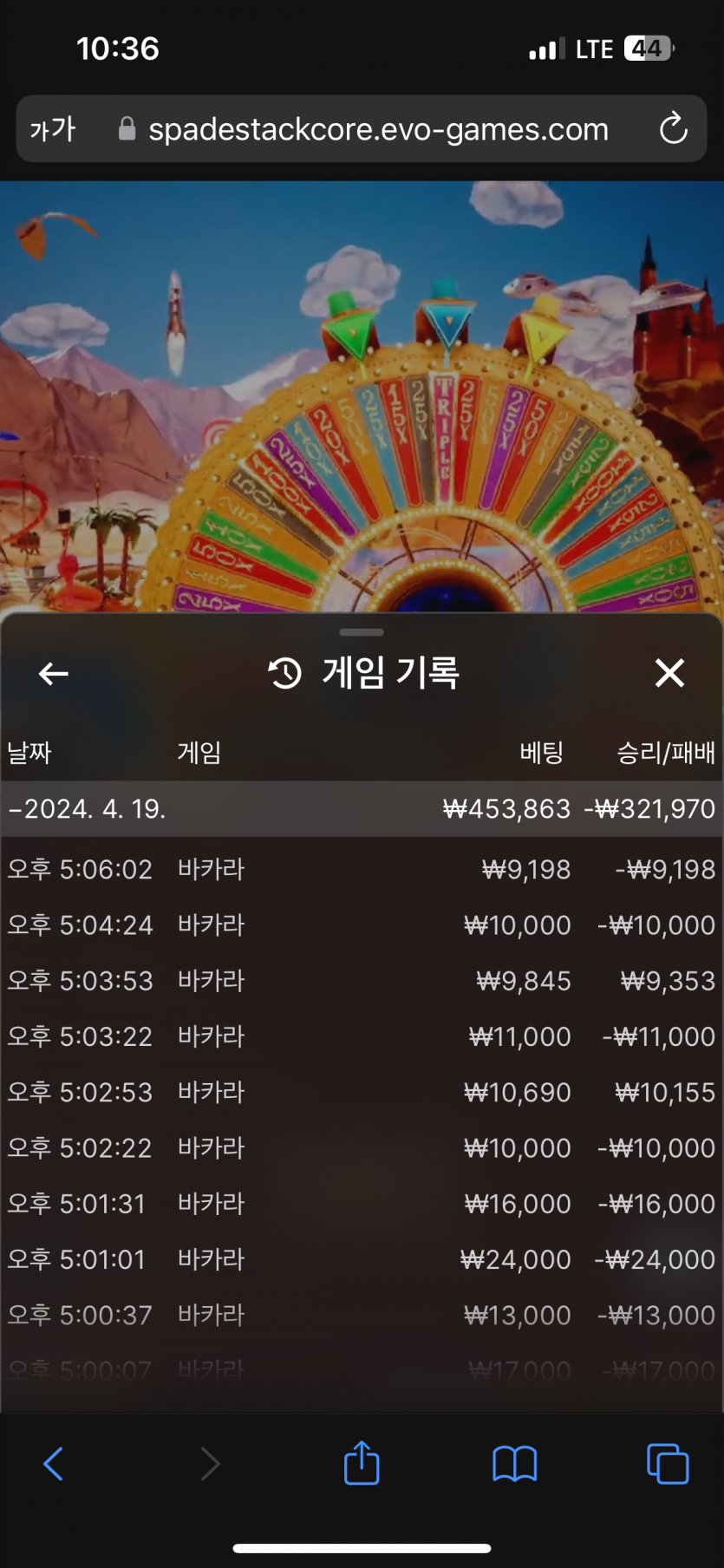Open the 오후 5:02:53 바카라 record
Viewport: 724px width, 1568px height.
click(362, 1092)
